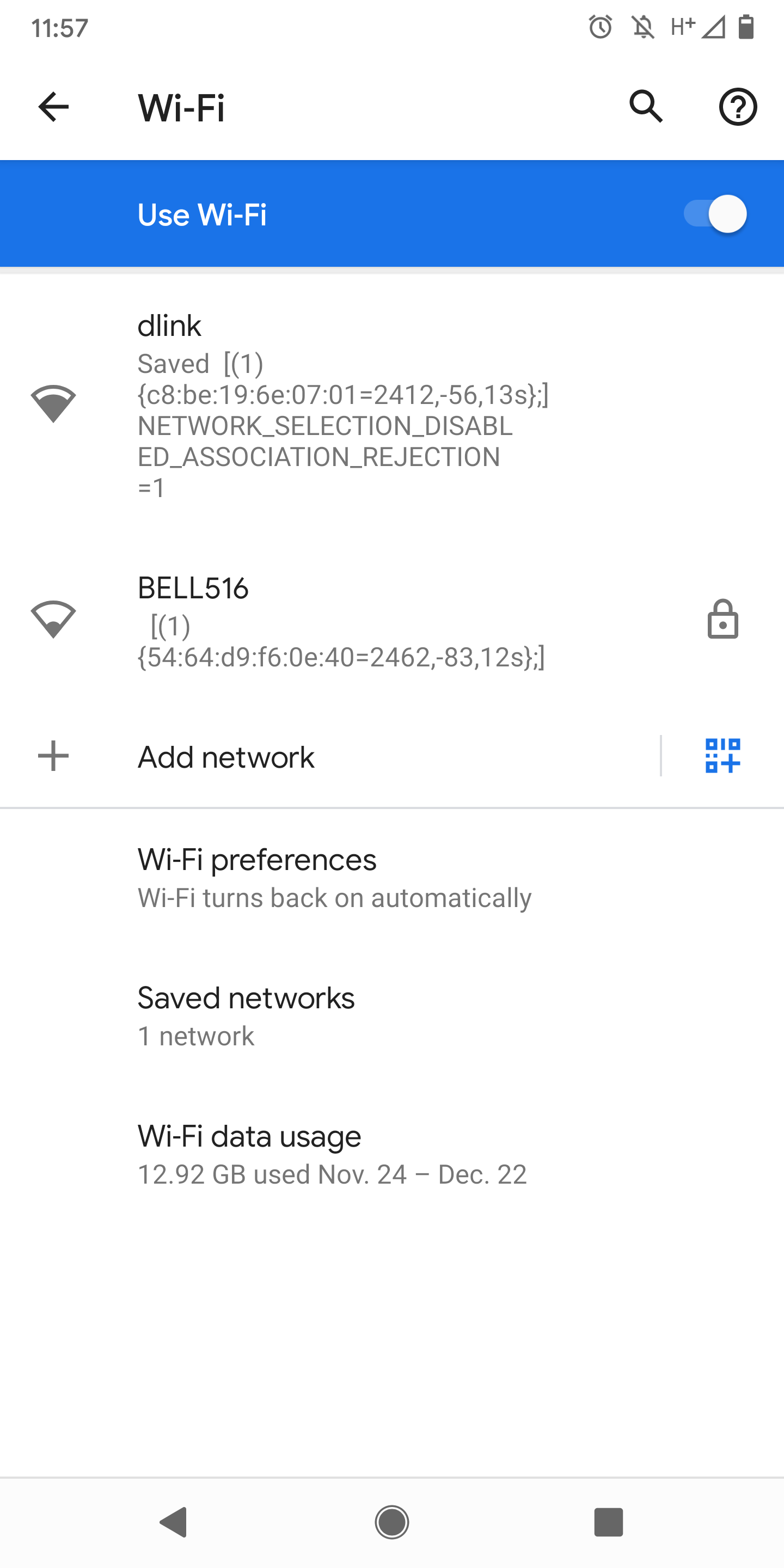Open Wi-Fi search
Image resolution: width=784 pixels, height=1568 pixels.
click(645, 107)
